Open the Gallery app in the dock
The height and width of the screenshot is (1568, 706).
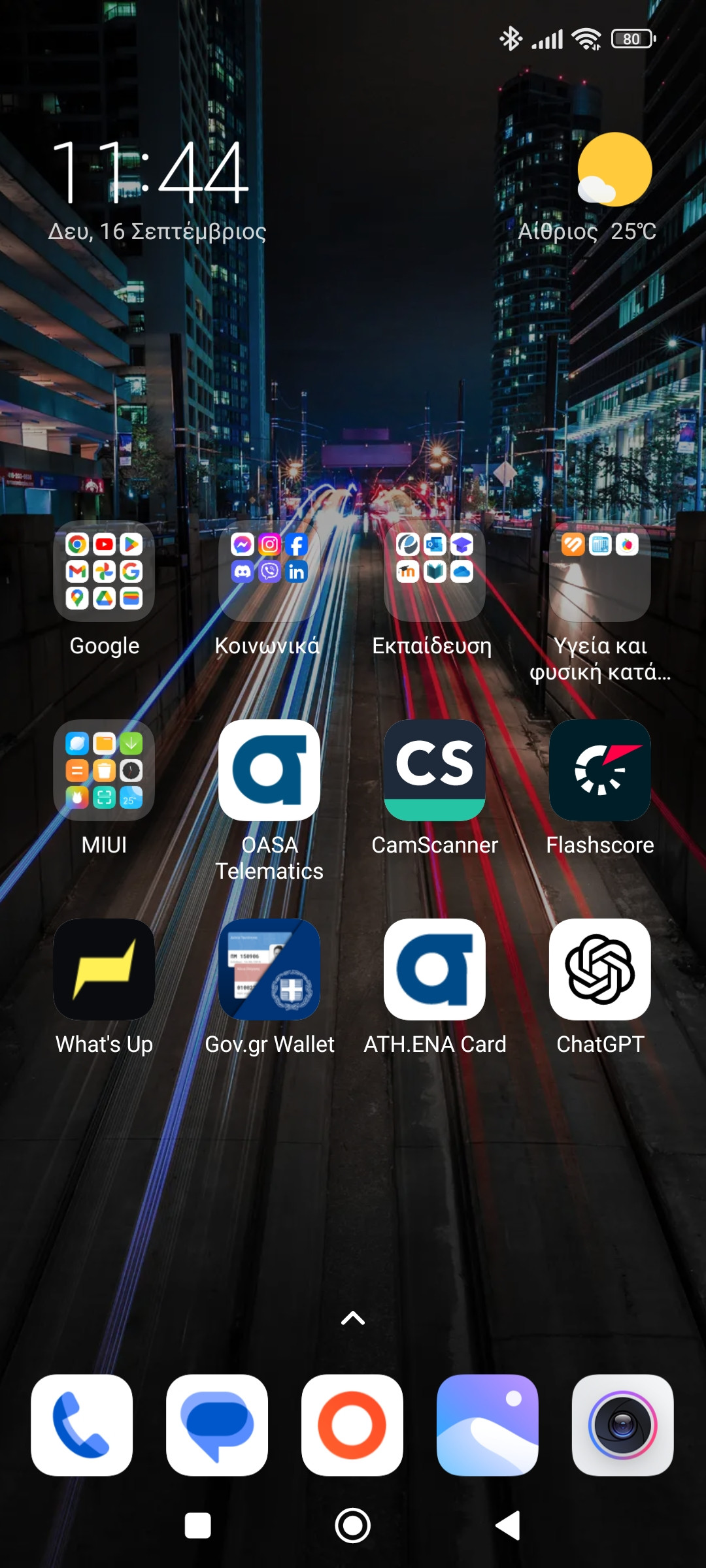(488, 1426)
